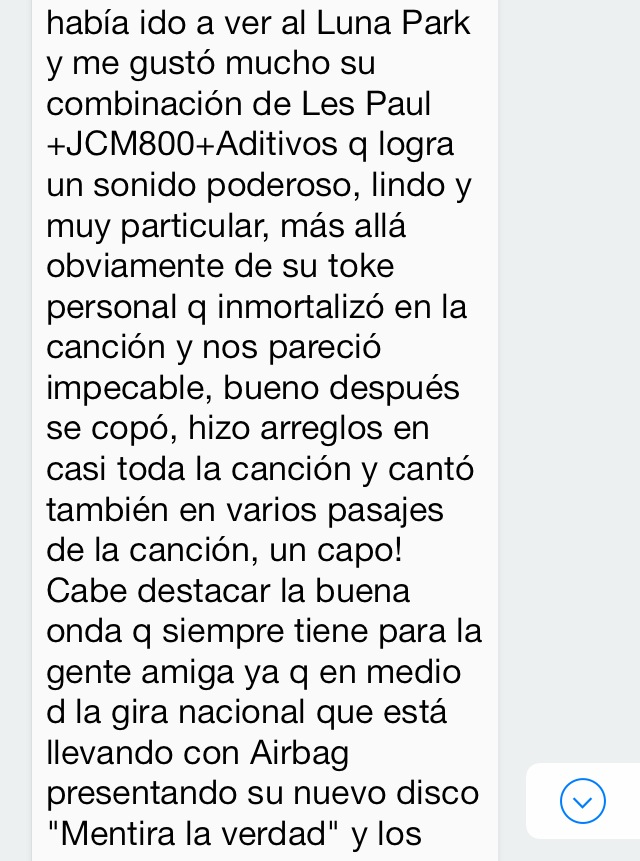Tap the circled down-arrow button
This screenshot has width=640, height=861.
pyautogui.click(x=582, y=801)
